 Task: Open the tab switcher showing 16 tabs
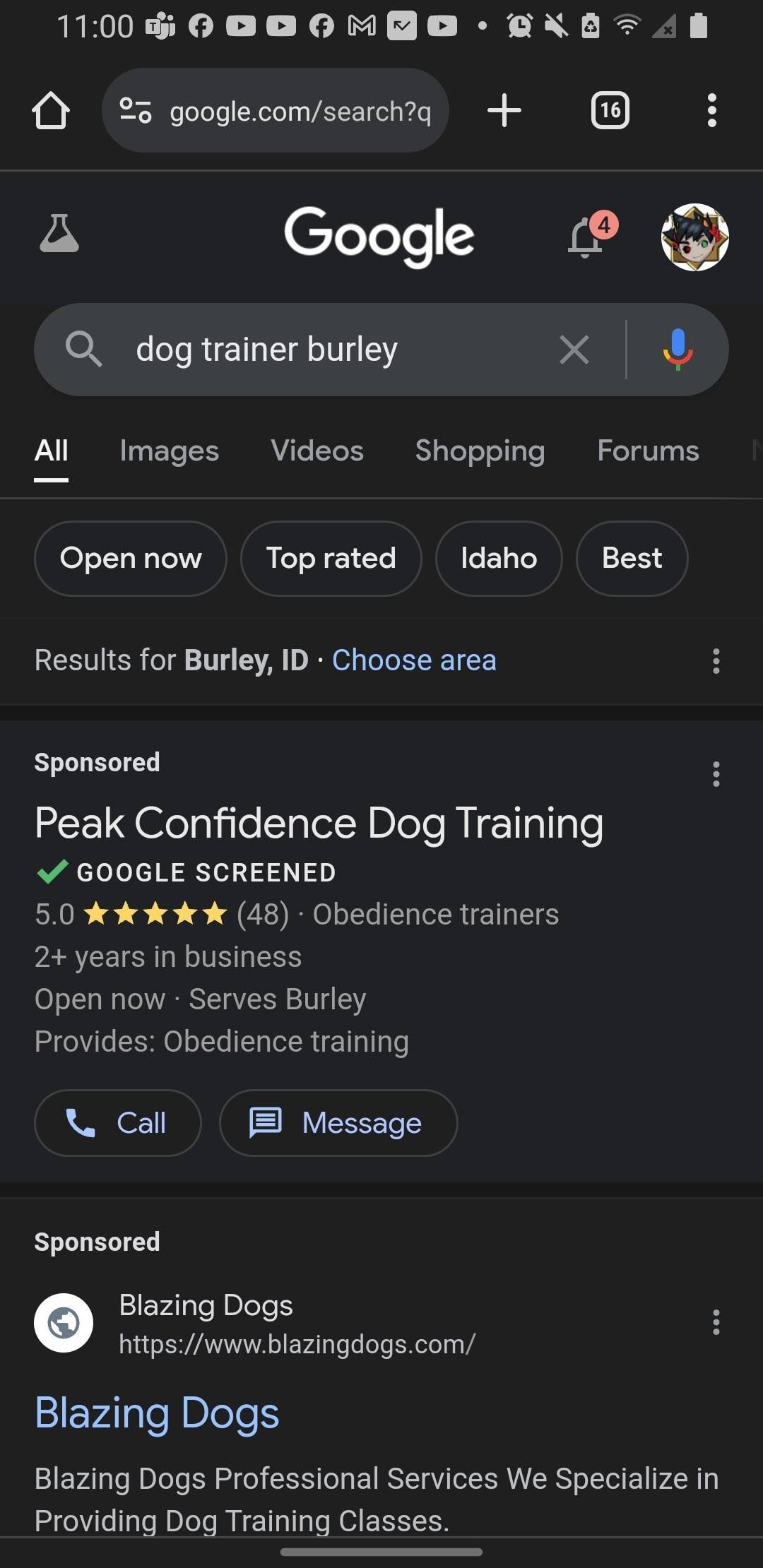click(610, 111)
